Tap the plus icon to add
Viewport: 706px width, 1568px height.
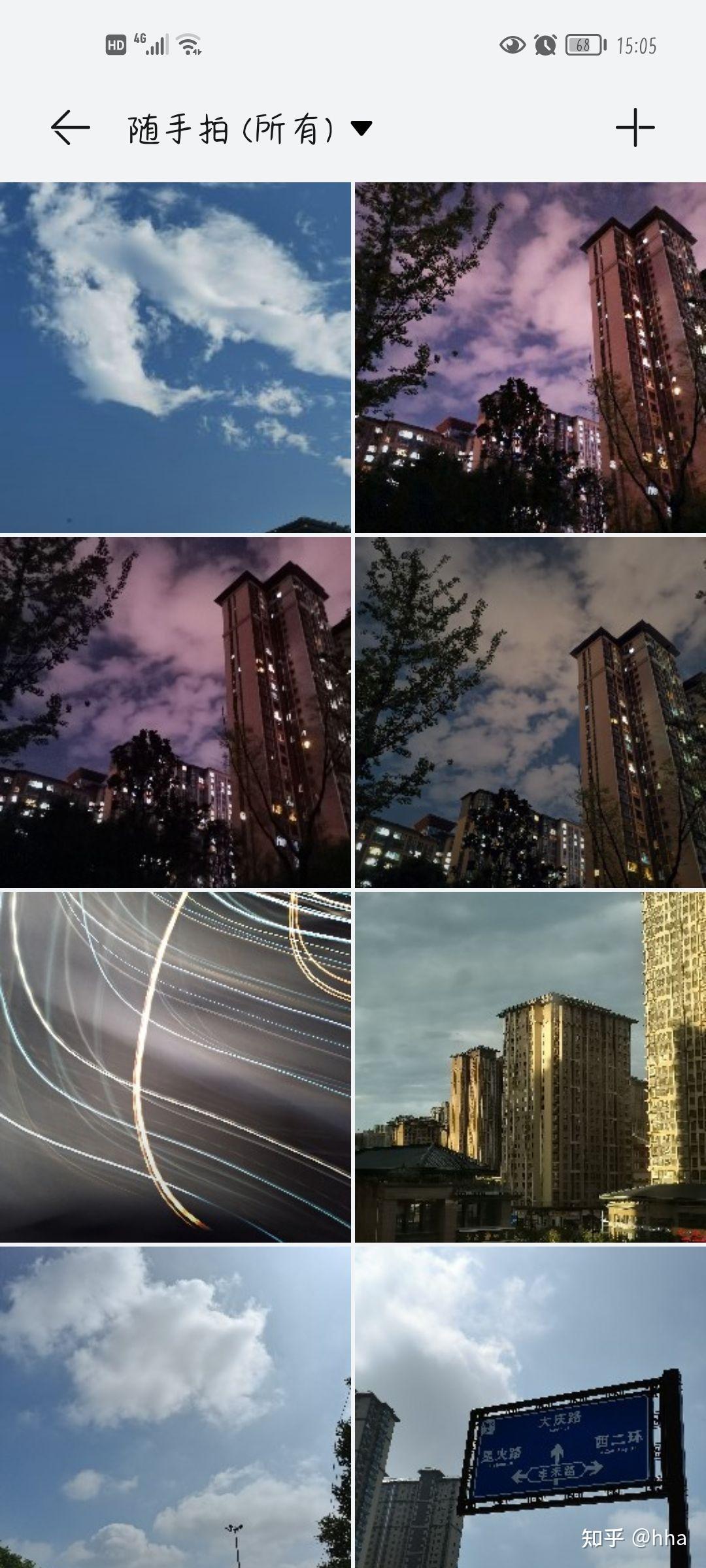click(635, 127)
